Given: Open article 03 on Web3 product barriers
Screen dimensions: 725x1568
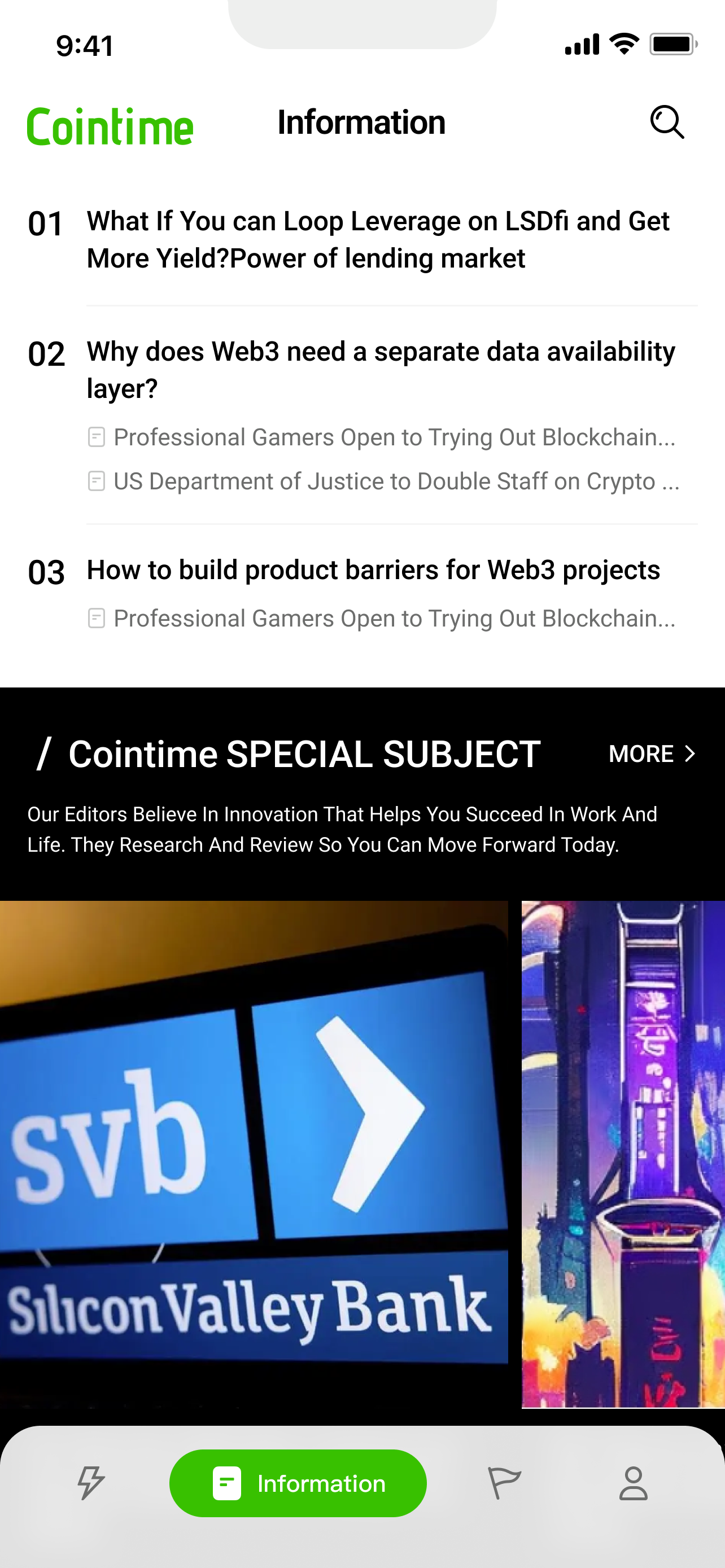Looking at the screenshot, I should [x=373, y=570].
